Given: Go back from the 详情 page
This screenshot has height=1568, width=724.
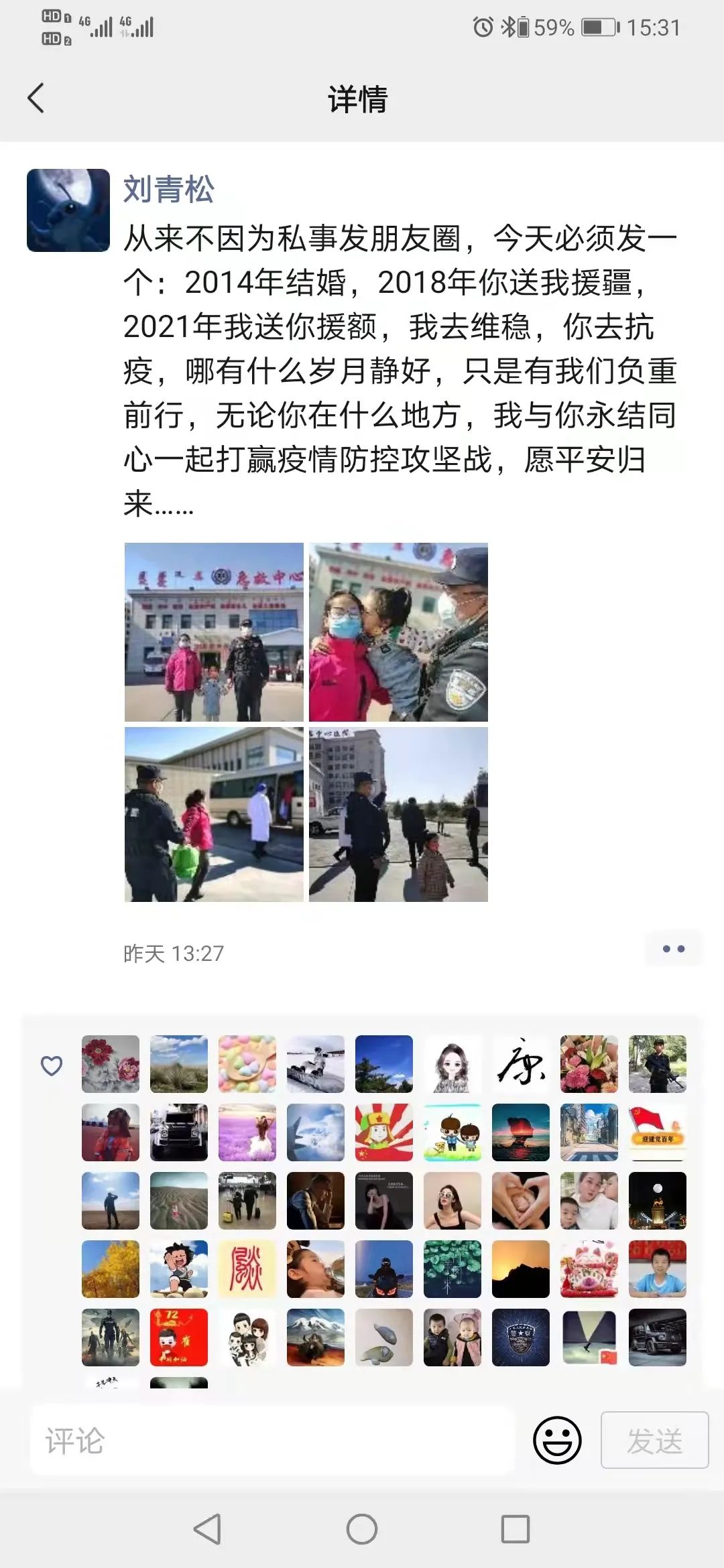Looking at the screenshot, I should tap(36, 99).
